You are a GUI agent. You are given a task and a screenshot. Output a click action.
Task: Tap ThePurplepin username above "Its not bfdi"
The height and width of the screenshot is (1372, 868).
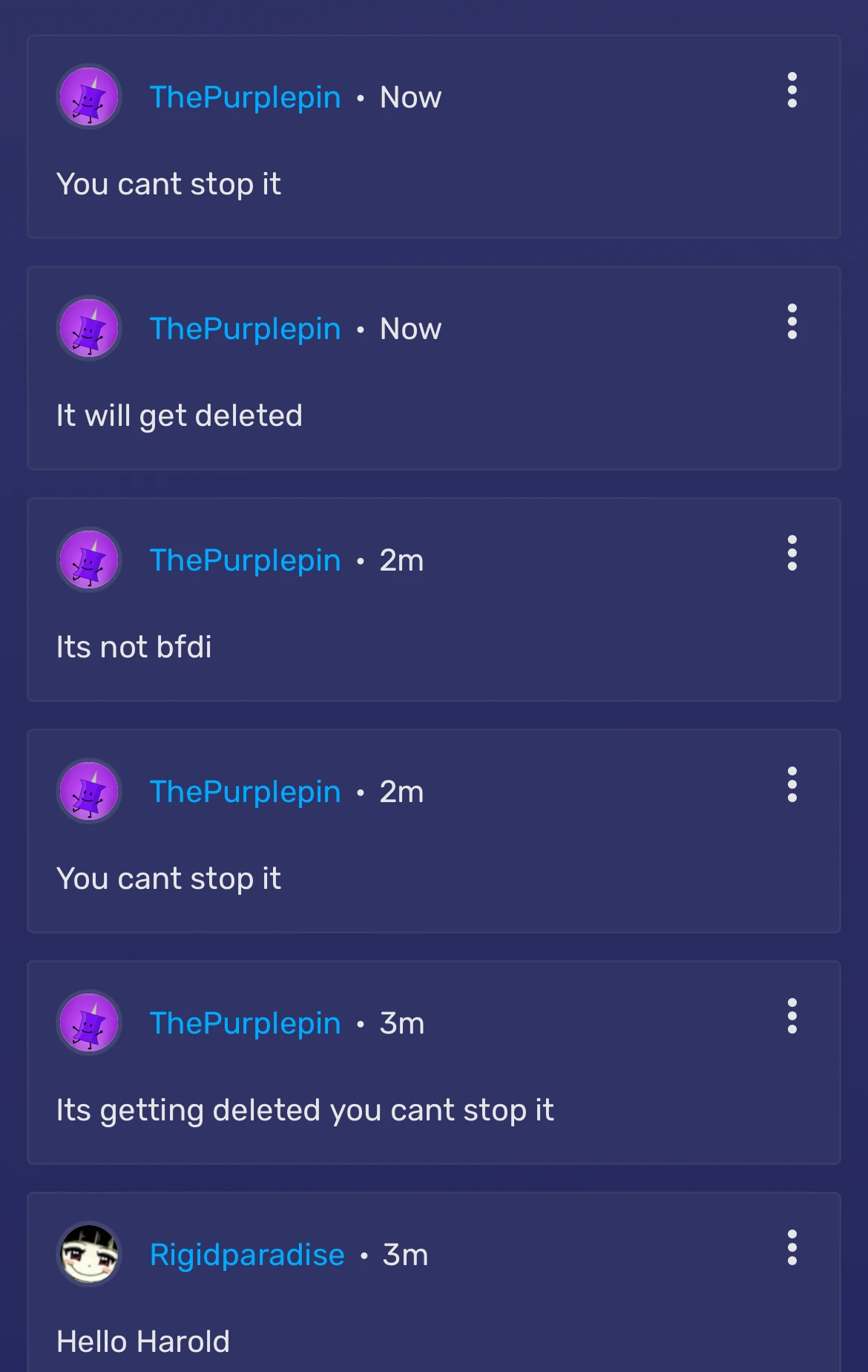pos(245,560)
